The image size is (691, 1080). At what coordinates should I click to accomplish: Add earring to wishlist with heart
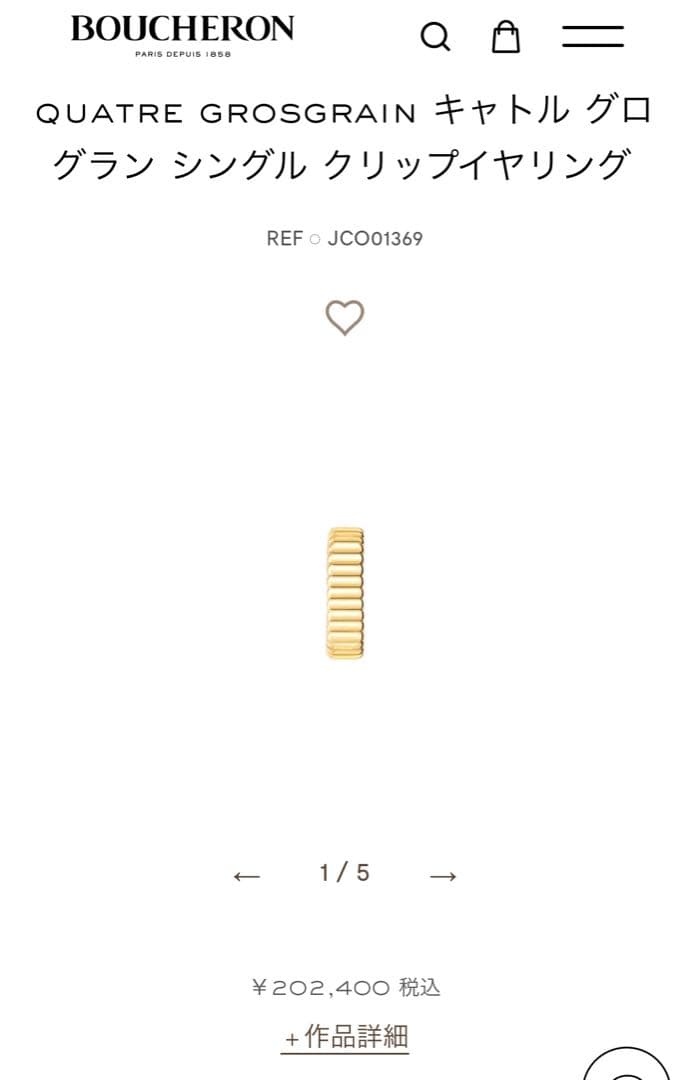tap(345, 318)
